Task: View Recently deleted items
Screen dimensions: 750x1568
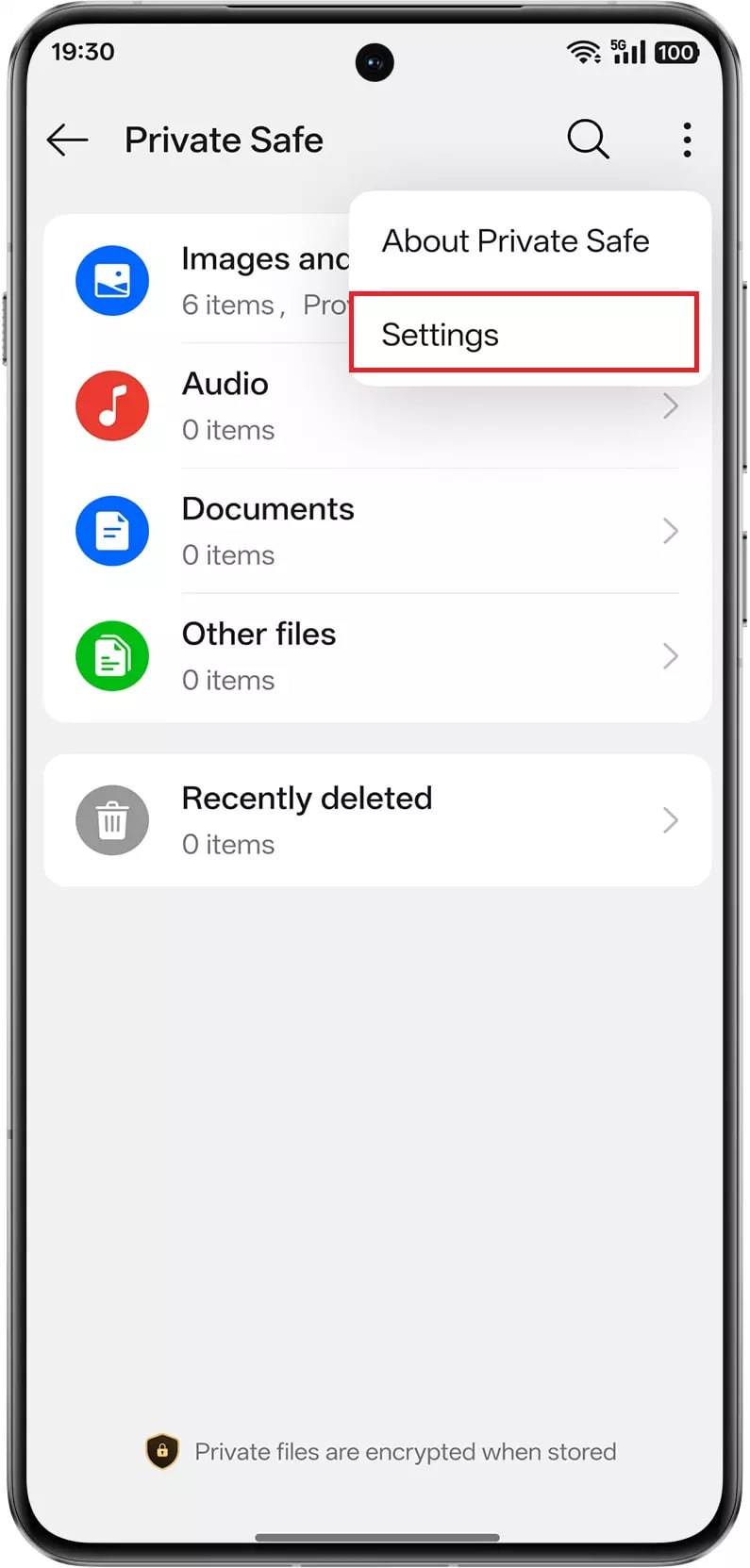Action: pos(377,820)
